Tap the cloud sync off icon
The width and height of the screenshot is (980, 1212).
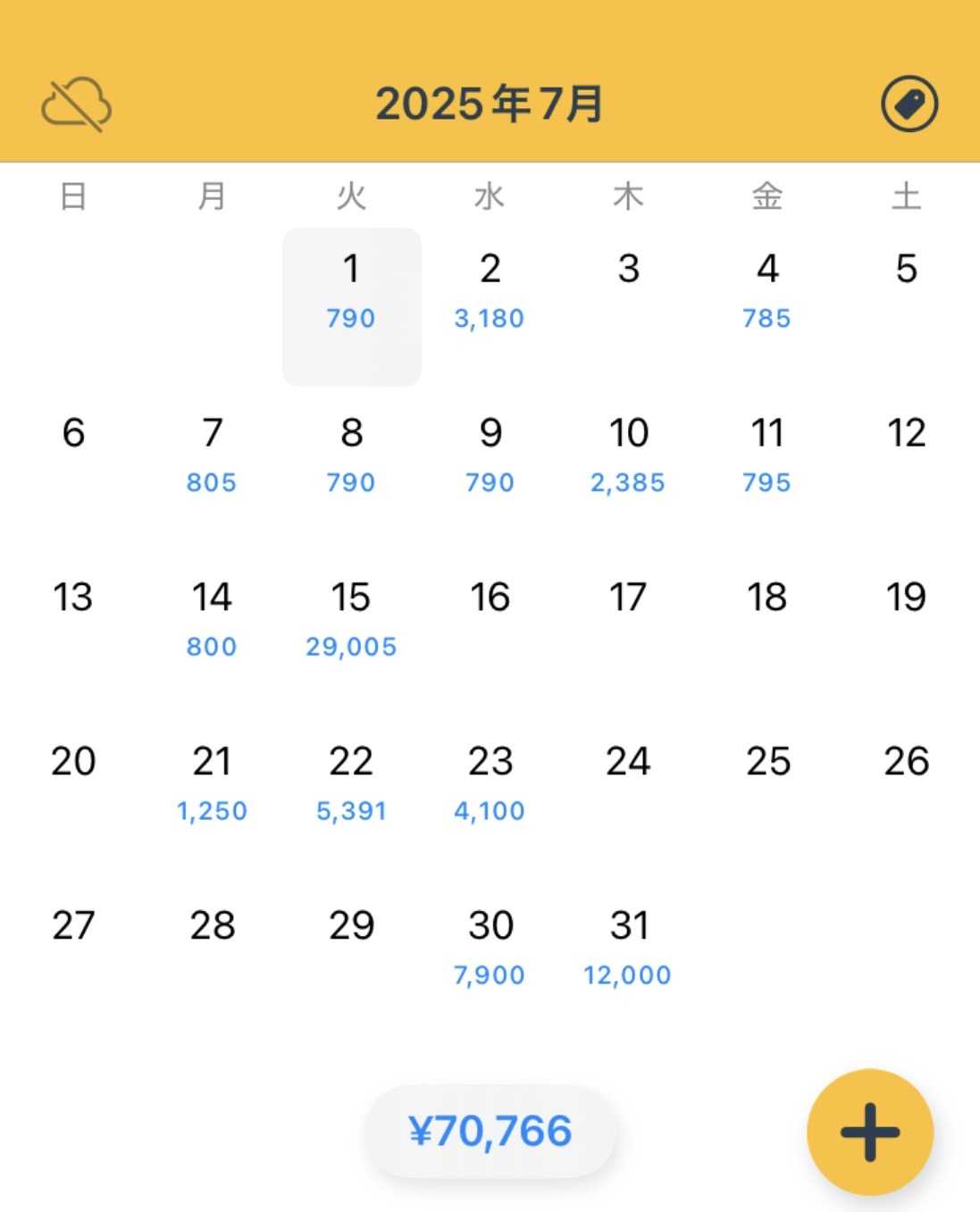(76, 104)
